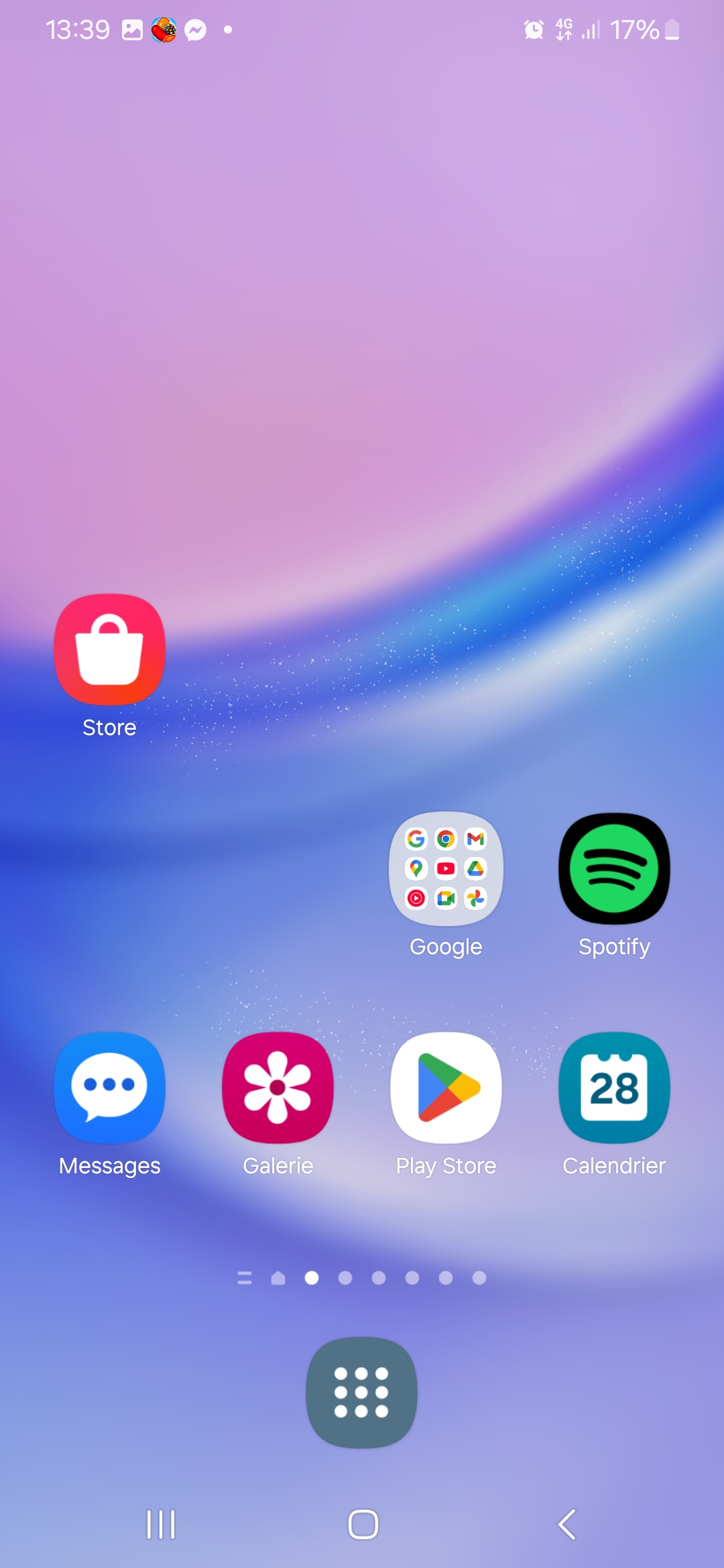This screenshot has height=1568, width=724.
Task: Launch the Play Store
Action: point(446,1088)
